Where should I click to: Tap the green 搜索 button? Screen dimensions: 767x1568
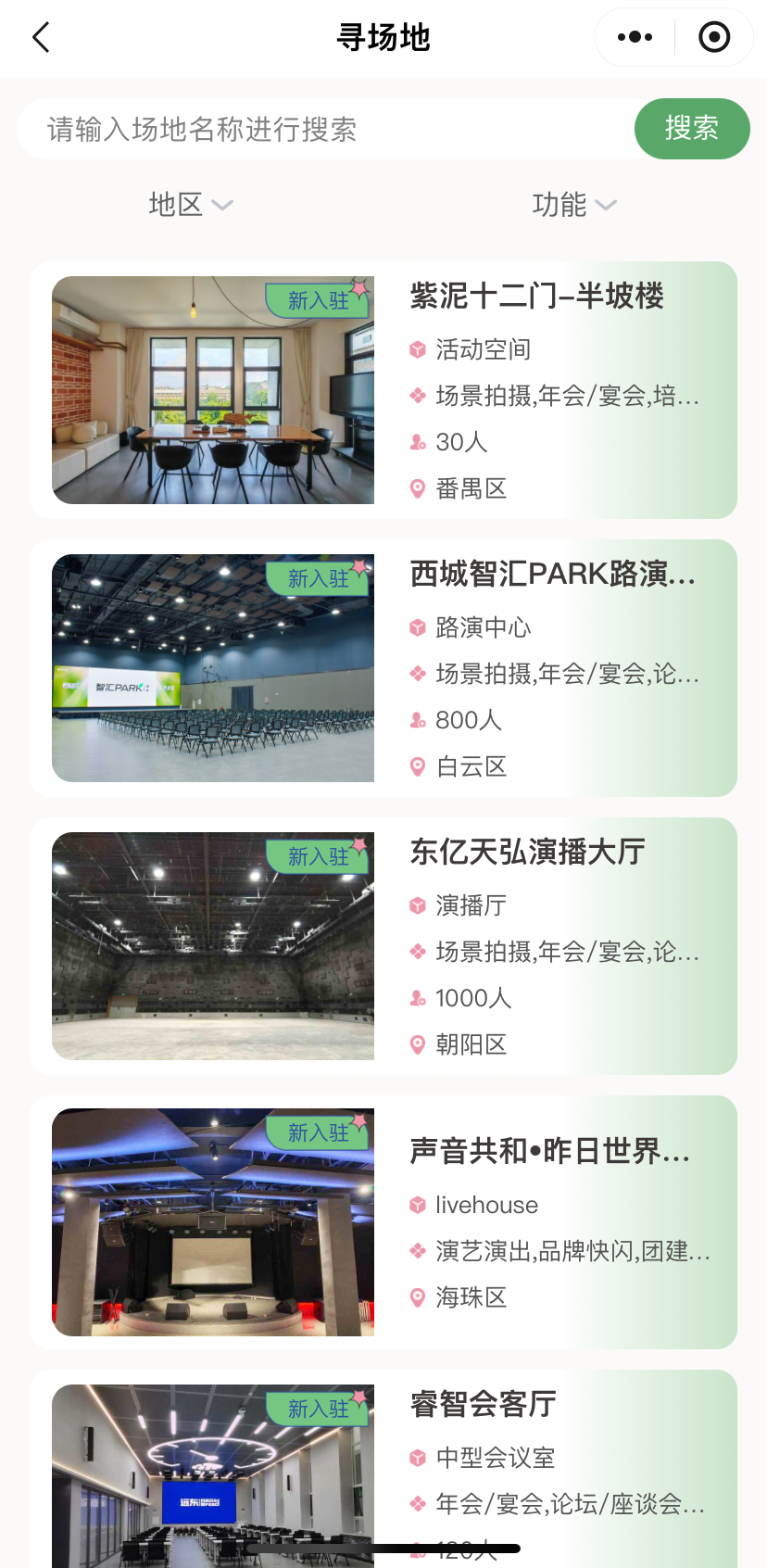691,129
